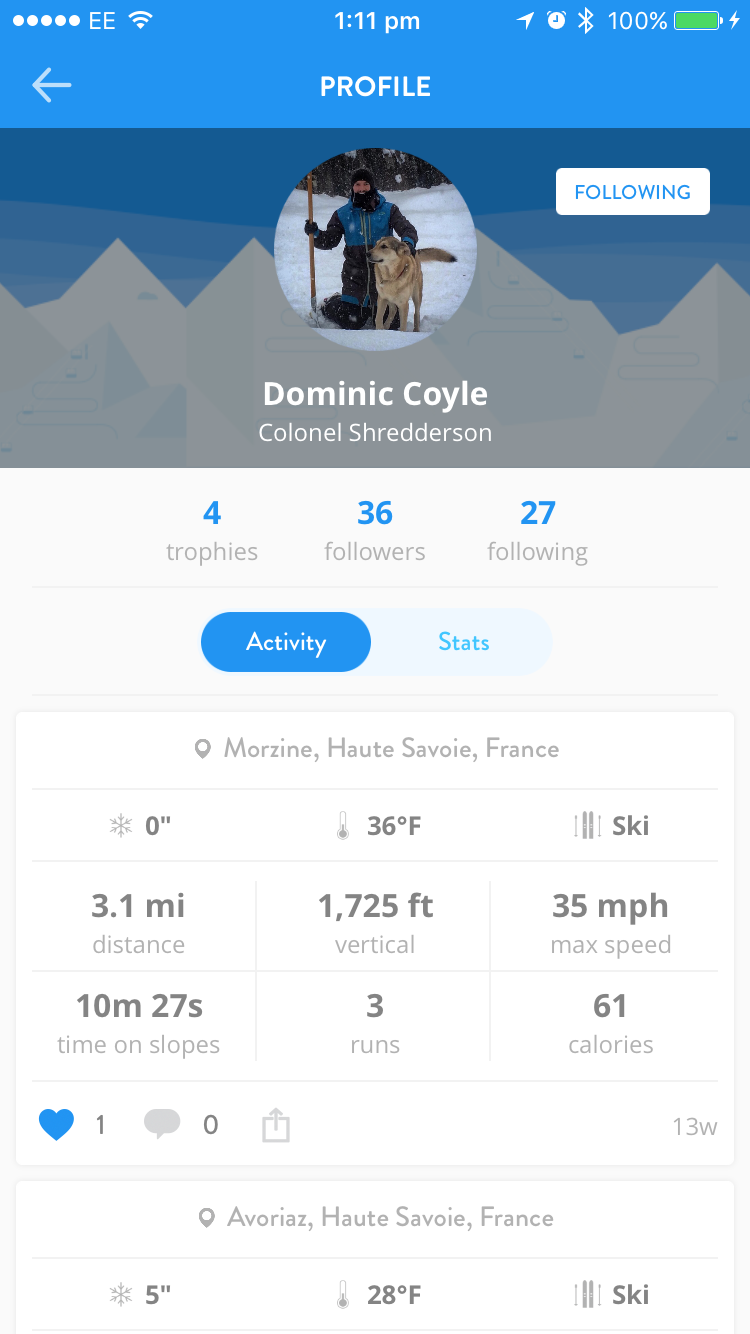Share the Morzine activity
750x1334 pixels.
pyautogui.click(x=275, y=1126)
